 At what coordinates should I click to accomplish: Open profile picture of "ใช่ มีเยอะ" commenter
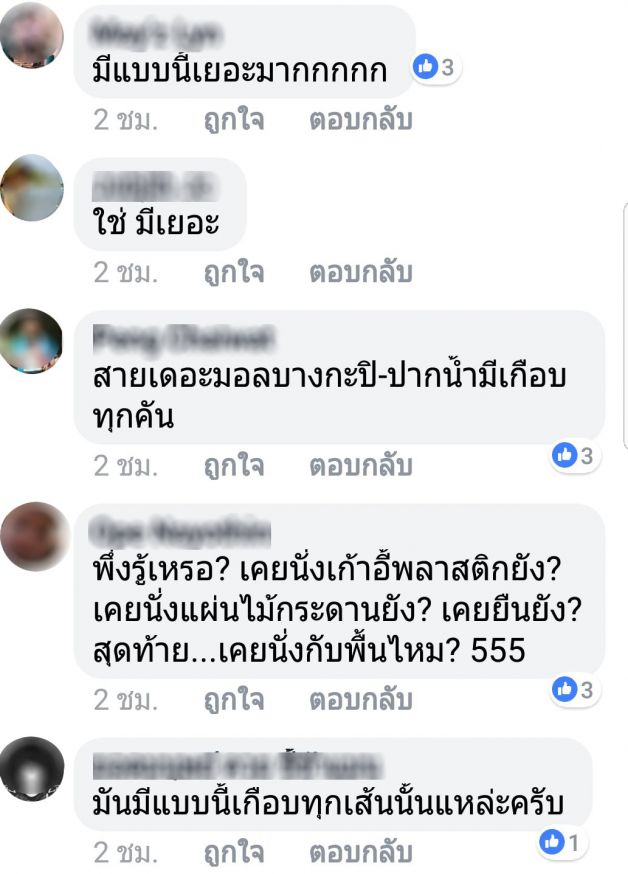tap(32, 187)
